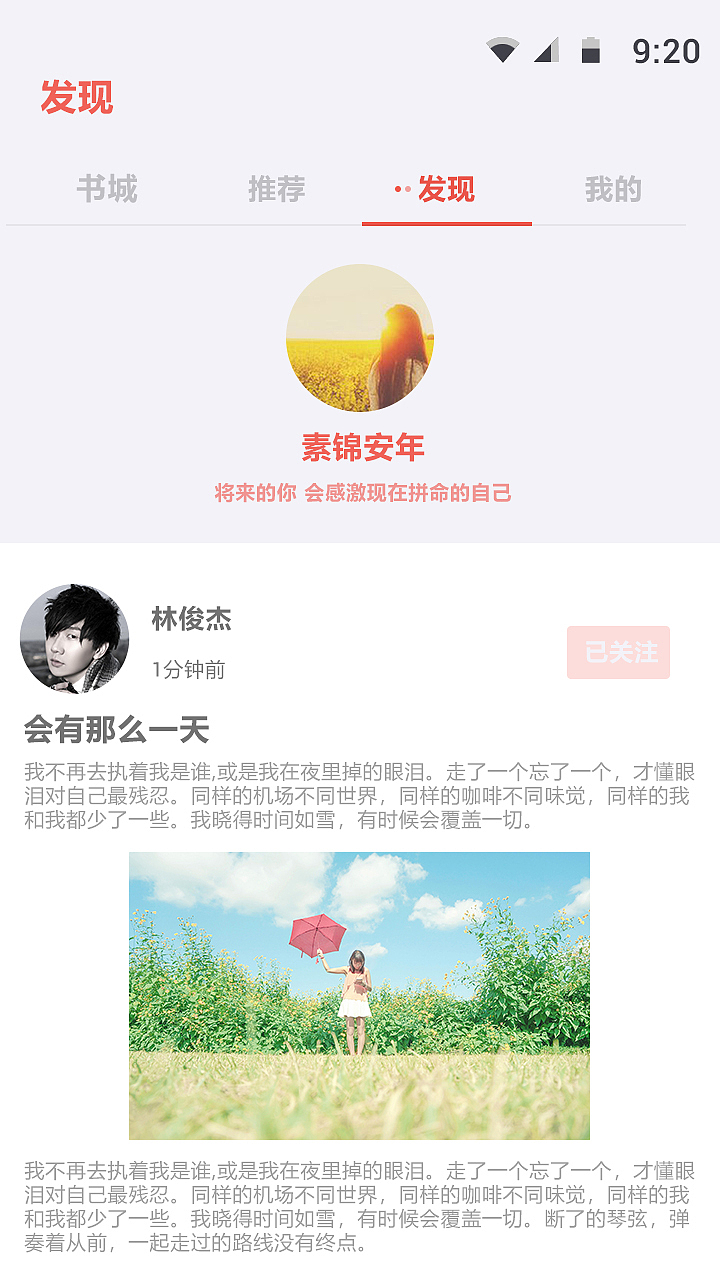Switch to the 我的 tab
This screenshot has width=720, height=1280.
tap(613, 189)
